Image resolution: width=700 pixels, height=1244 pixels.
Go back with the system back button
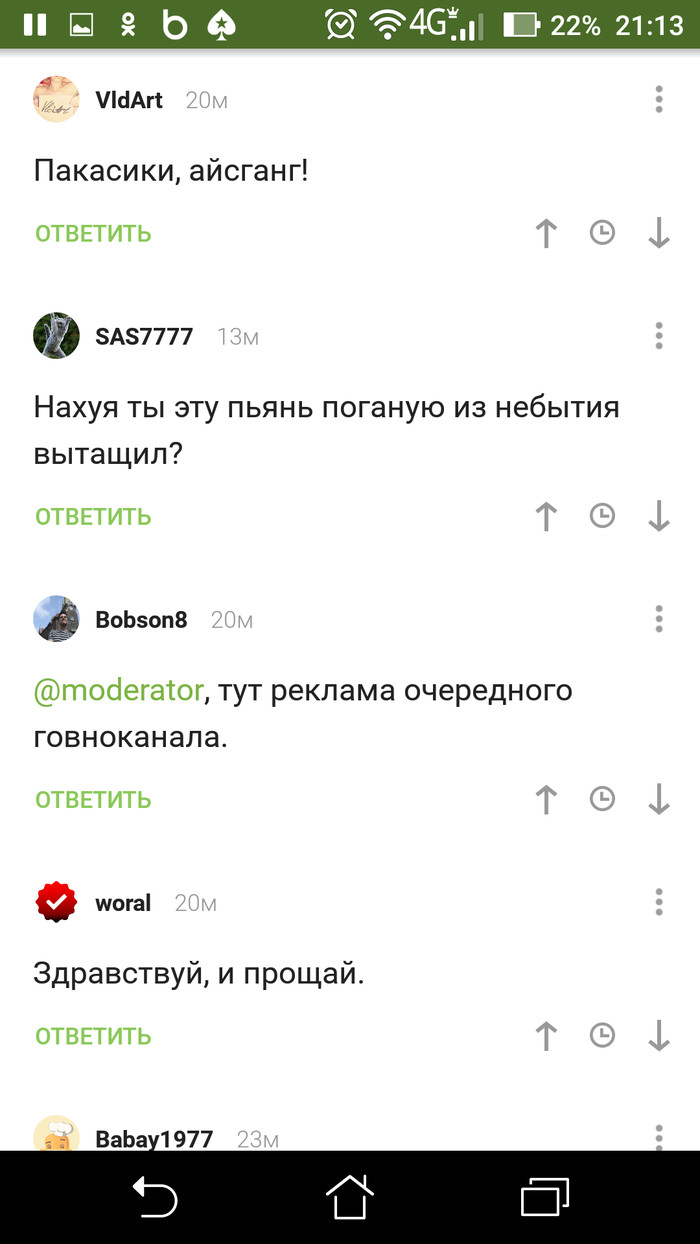[x=155, y=1198]
